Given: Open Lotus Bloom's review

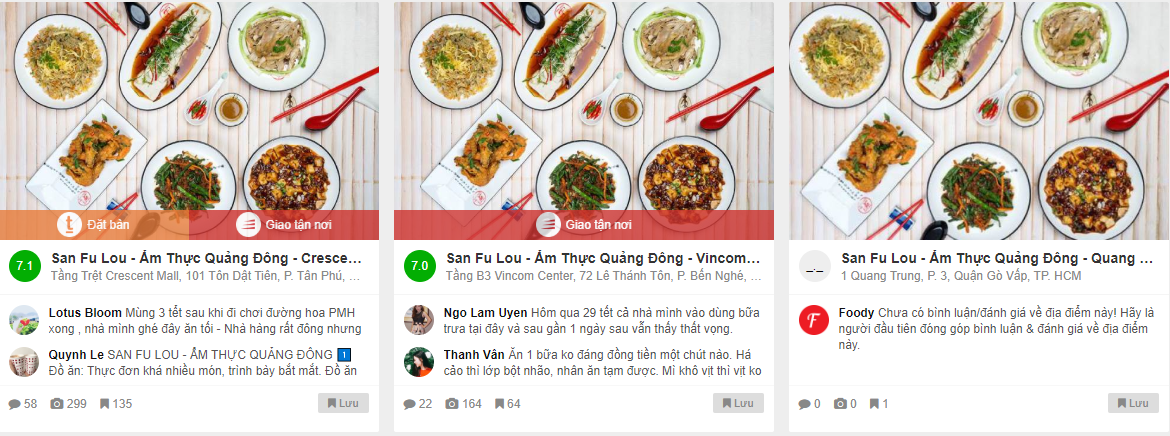Looking at the screenshot, I should (204, 320).
